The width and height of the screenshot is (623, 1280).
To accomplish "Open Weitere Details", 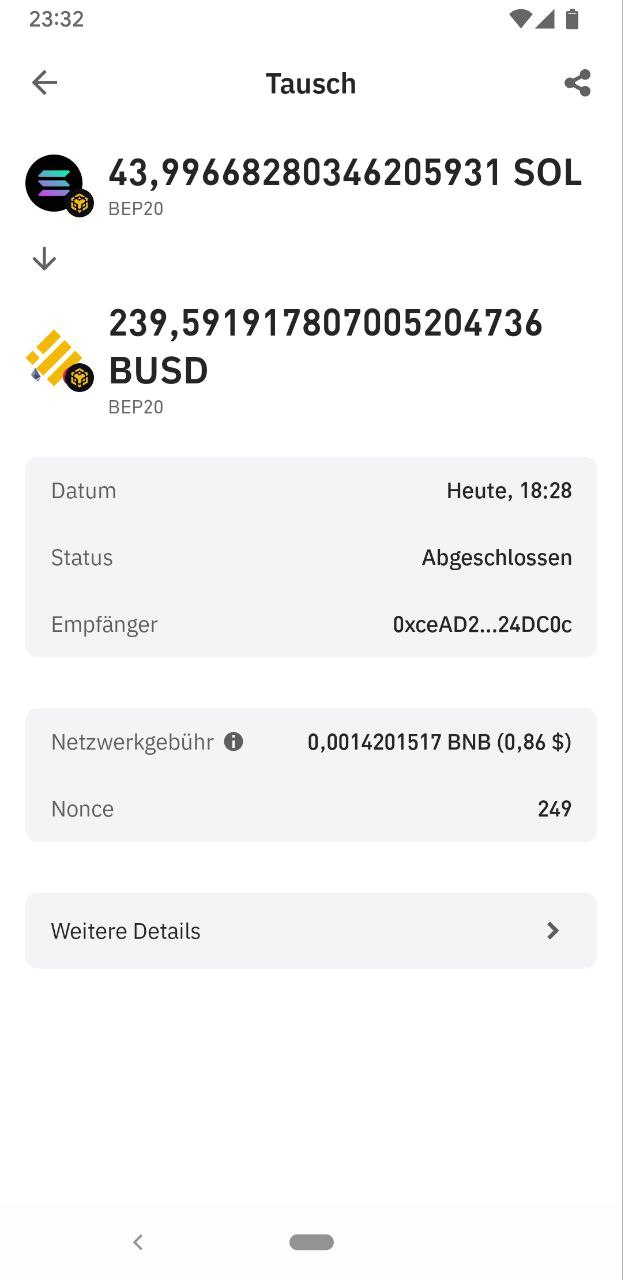I will [311, 931].
